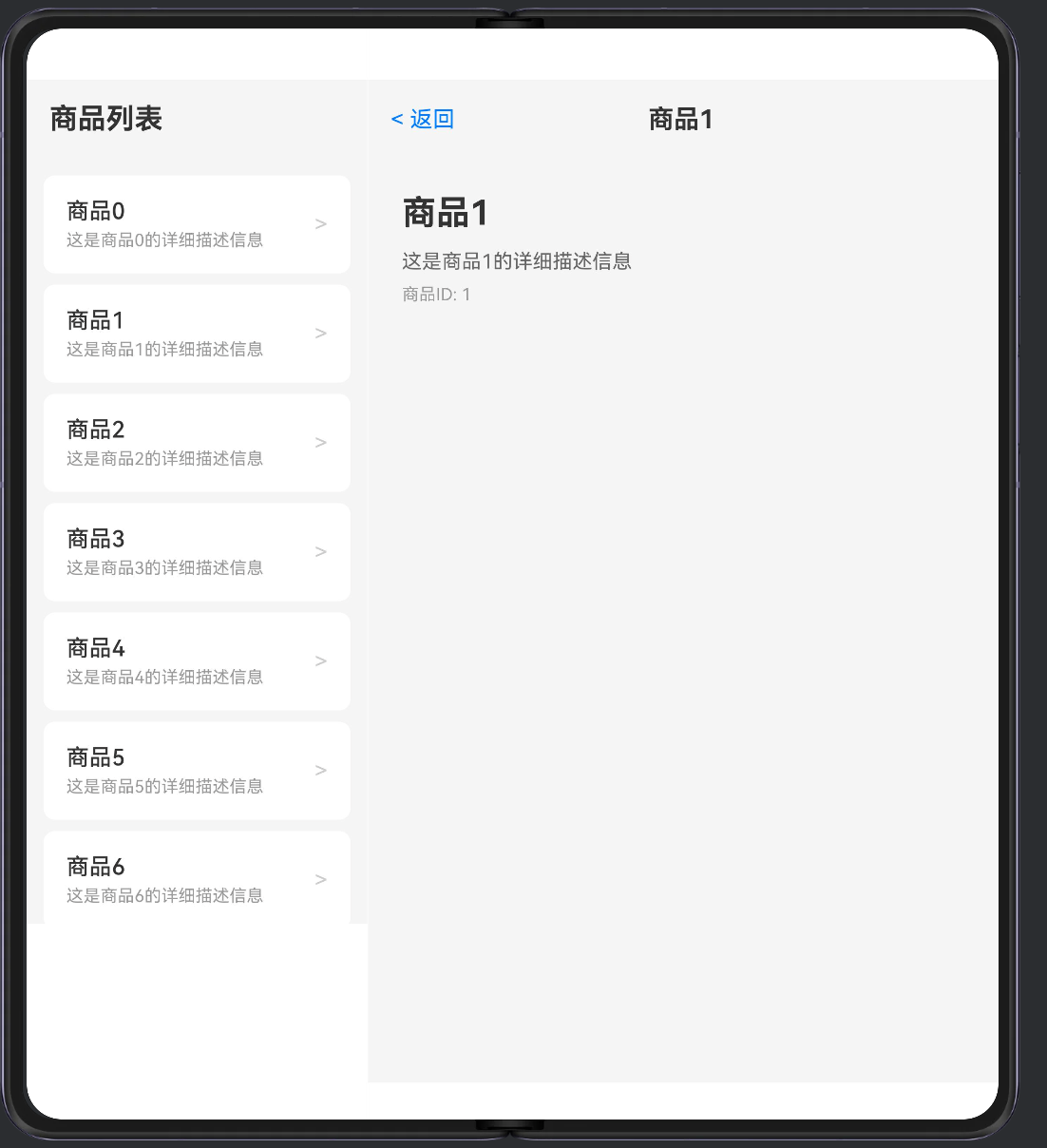1047x1148 pixels.
Task: Tap the 商品6 card
Action: [x=197, y=877]
